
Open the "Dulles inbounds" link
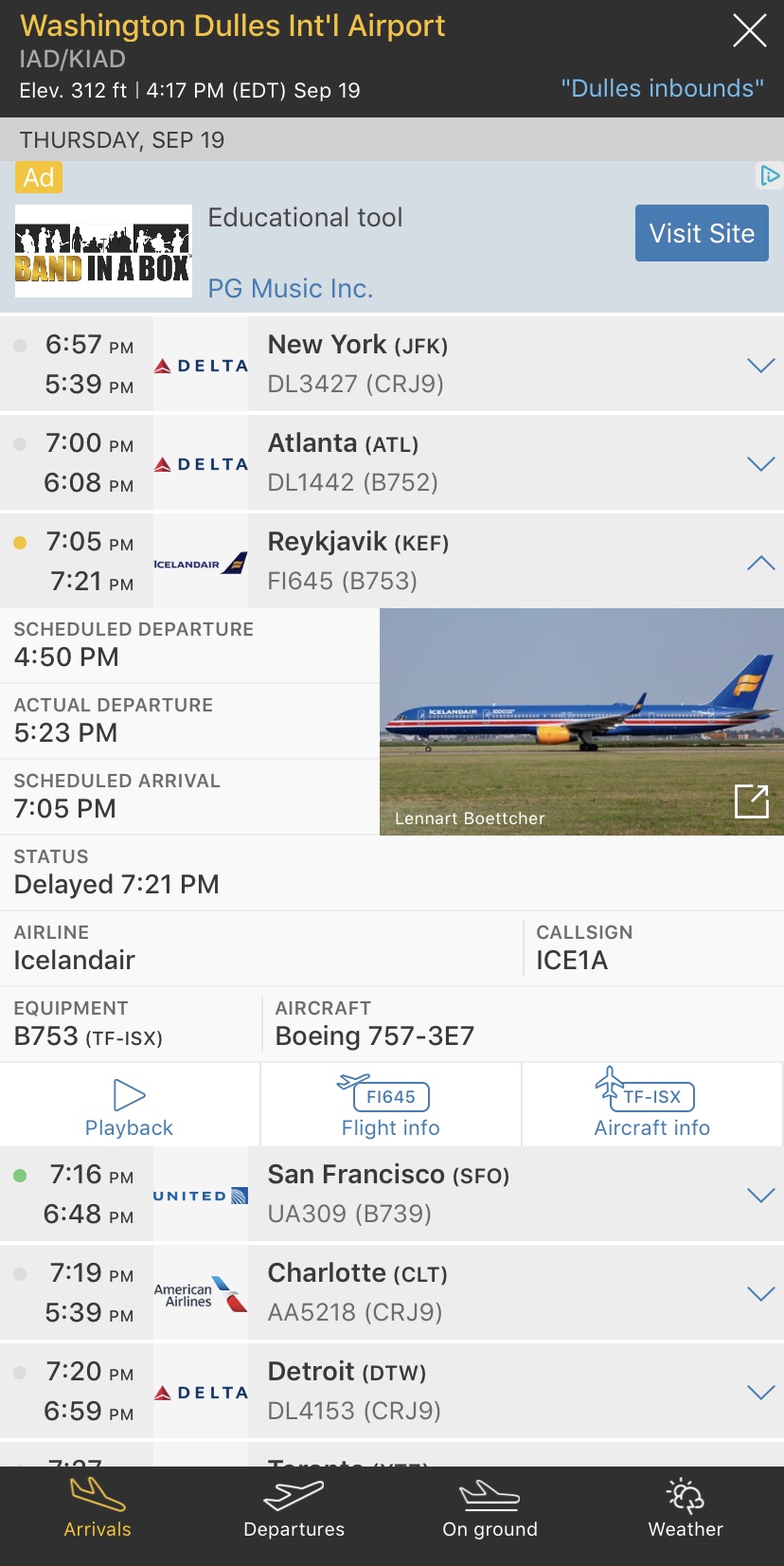[662, 89]
